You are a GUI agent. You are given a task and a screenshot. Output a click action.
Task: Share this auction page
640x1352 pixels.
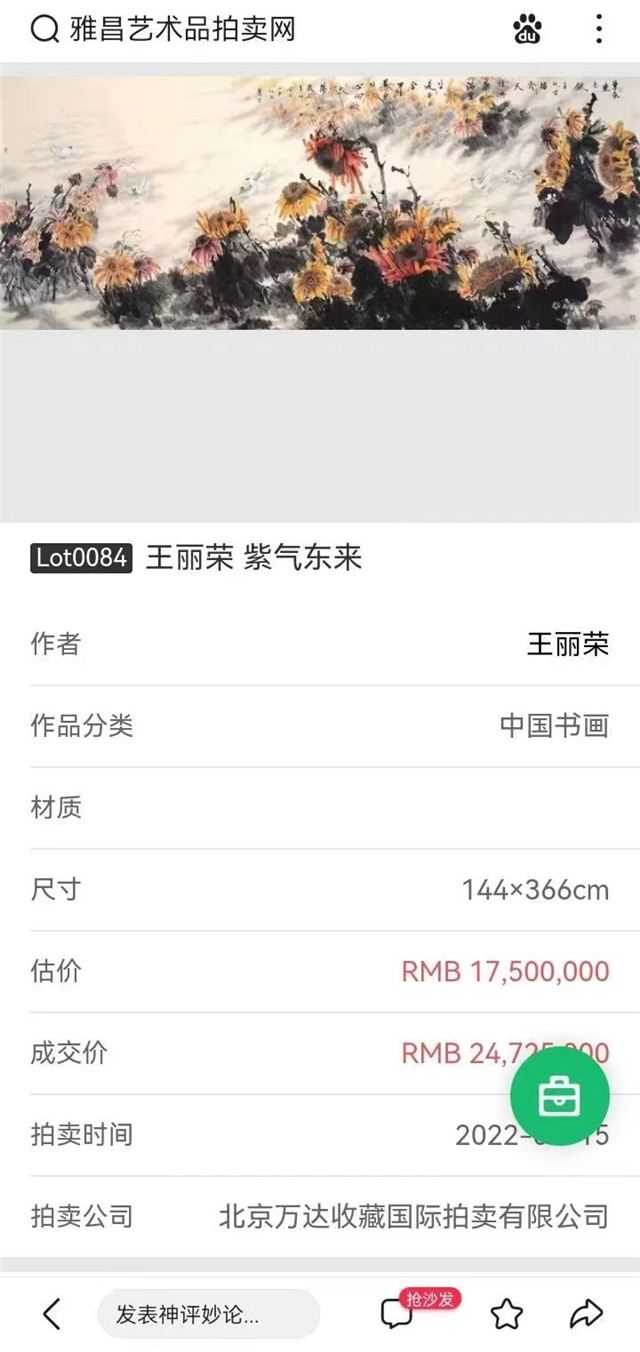coord(585,1313)
